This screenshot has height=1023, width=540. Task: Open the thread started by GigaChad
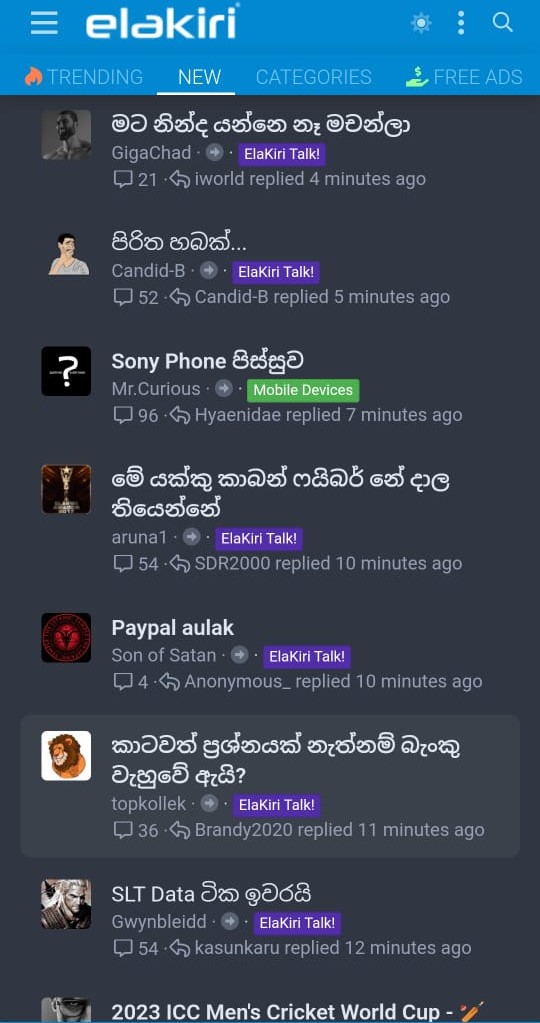click(260, 124)
